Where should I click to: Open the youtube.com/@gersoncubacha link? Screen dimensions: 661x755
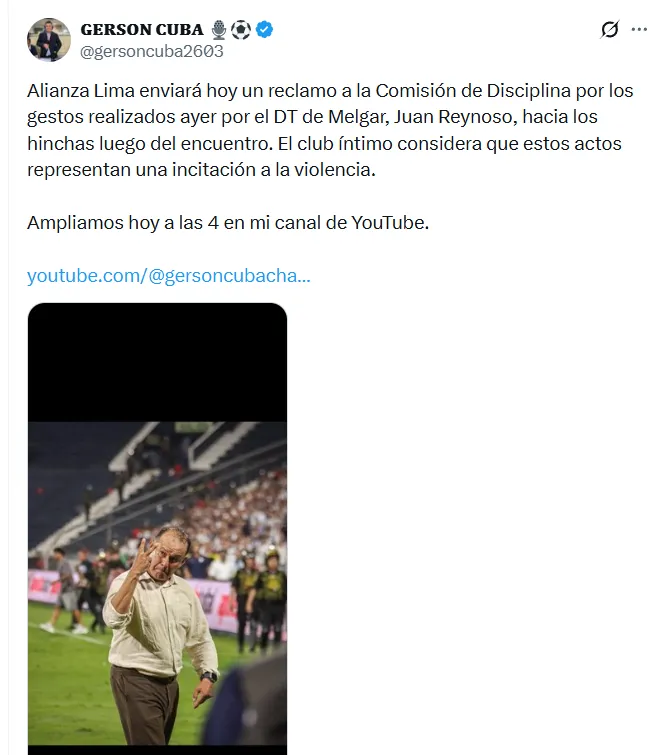tap(168, 274)
